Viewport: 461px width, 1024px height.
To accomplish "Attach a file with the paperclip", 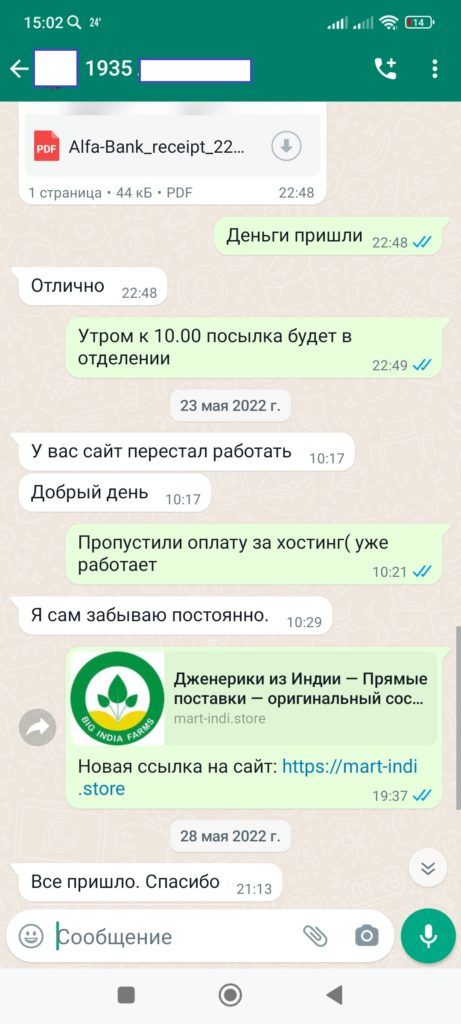I will tap(315, 936).
